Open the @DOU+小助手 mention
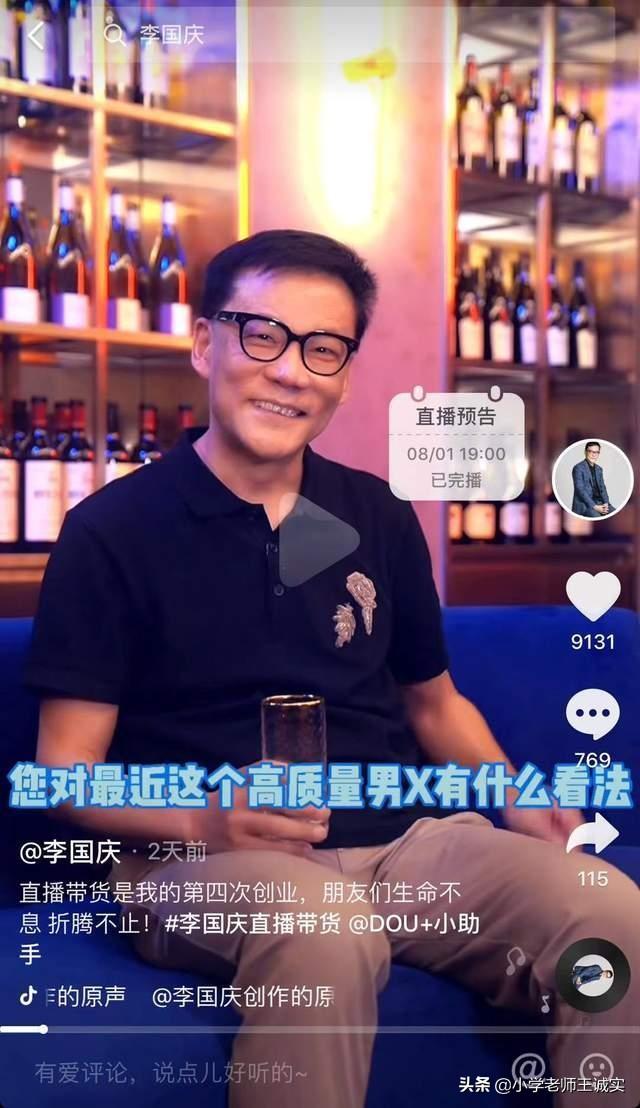The height and width of the screenshot is (1108, 640). click(x=410, y=923)
